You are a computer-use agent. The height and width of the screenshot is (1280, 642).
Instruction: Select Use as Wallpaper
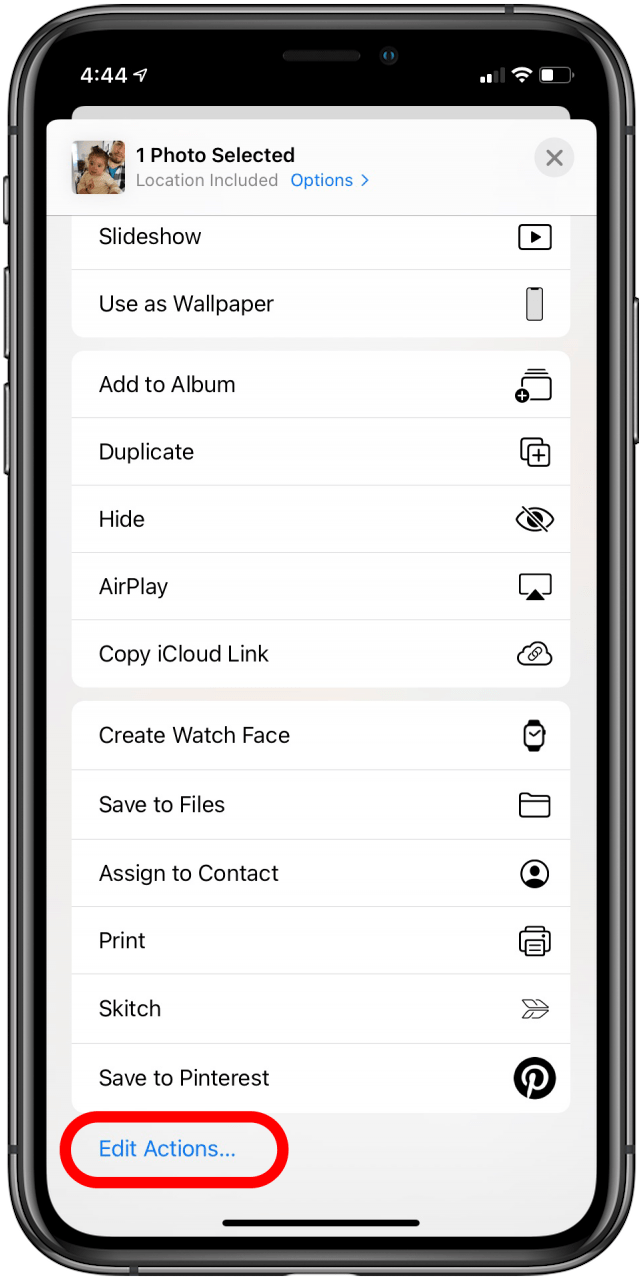321,304
